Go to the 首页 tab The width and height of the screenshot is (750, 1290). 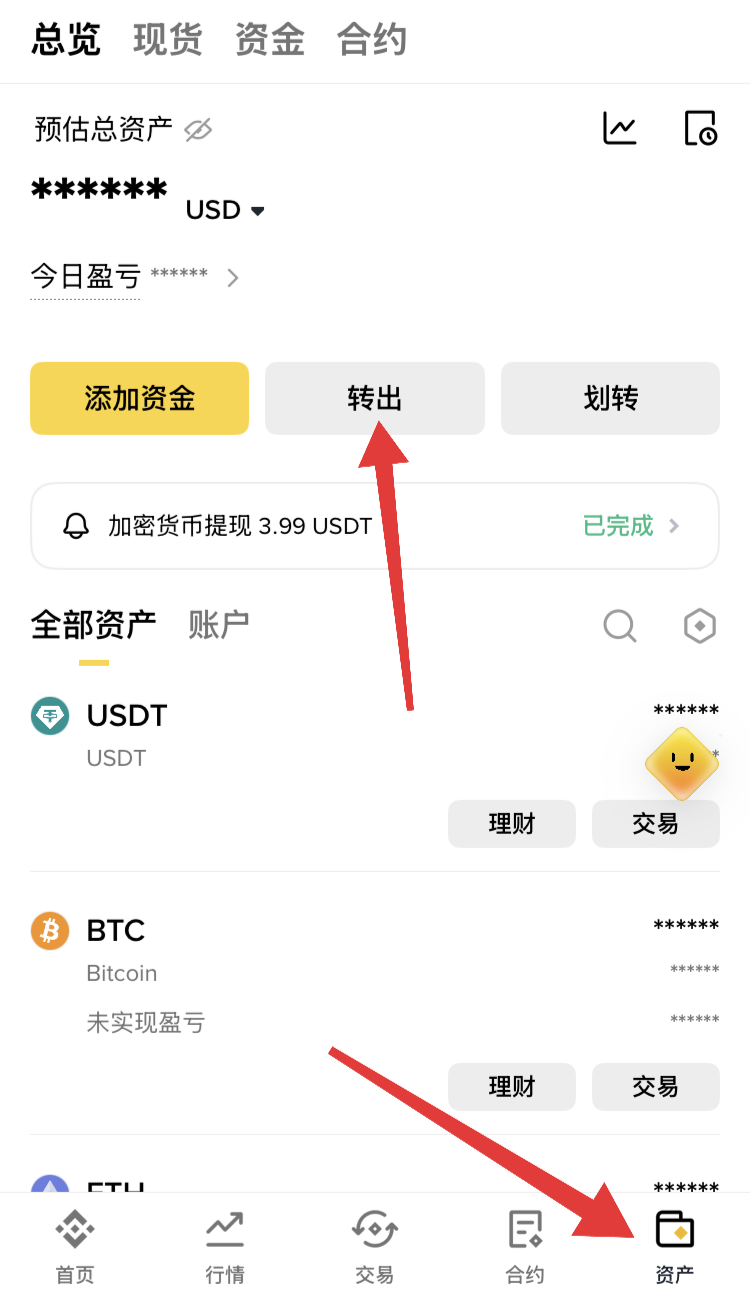(x=75, y=1246)
